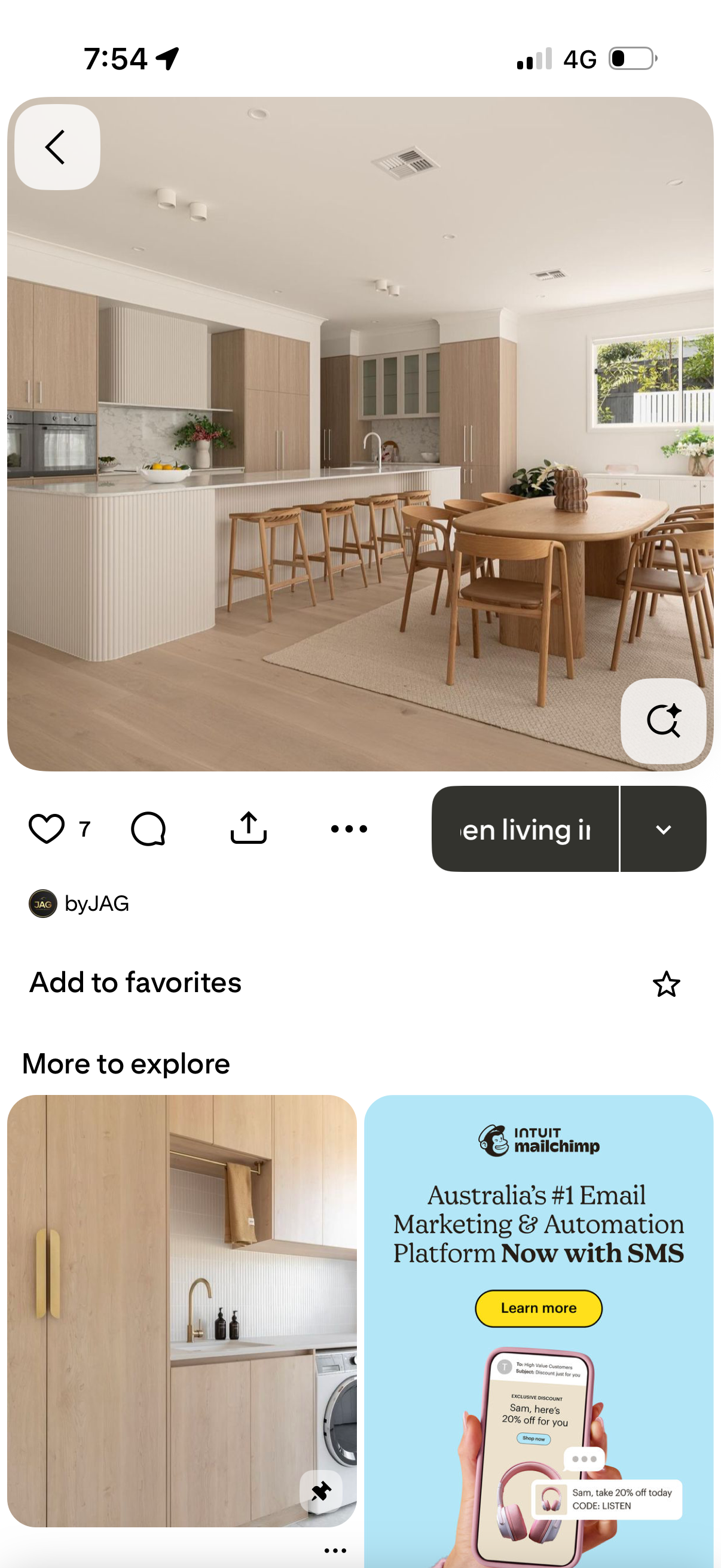View the kitchen photo full size
Image resolution: width=721 pixels, height=1568 pixels.
[x=360, y=434]
